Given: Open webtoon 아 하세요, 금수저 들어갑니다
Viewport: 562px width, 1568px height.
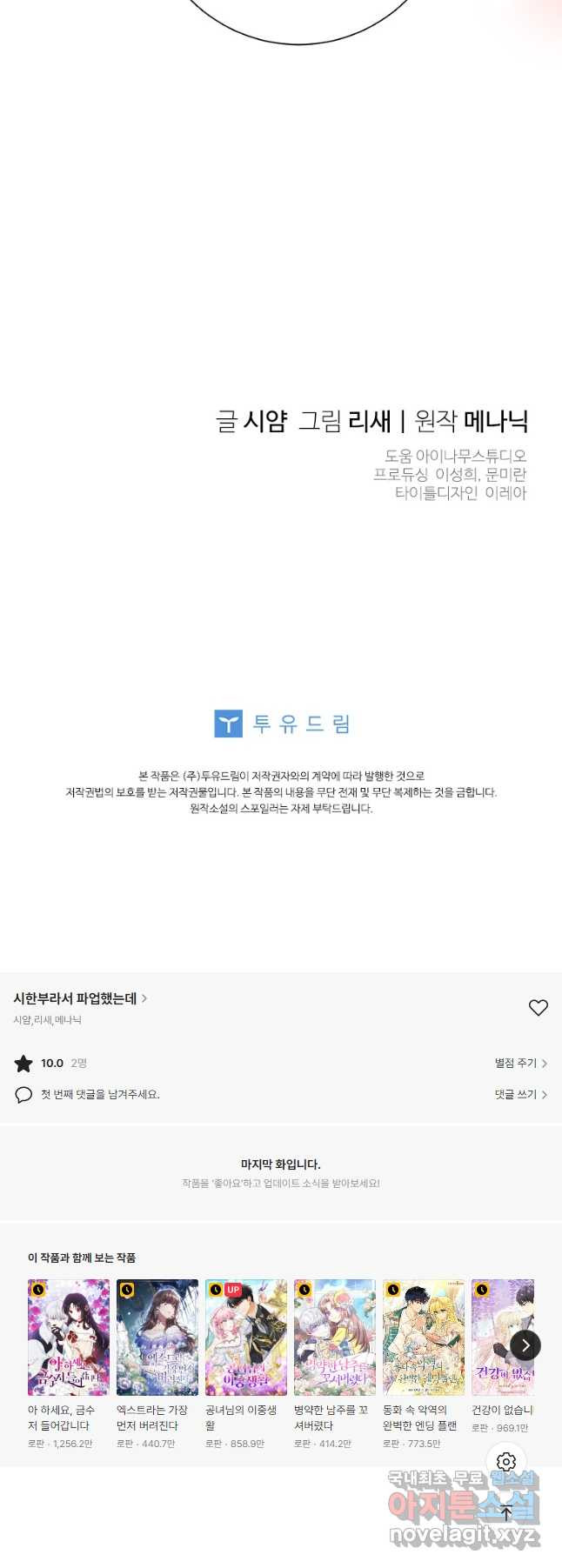Looking at the screenshot, I should coord(69,1338).
